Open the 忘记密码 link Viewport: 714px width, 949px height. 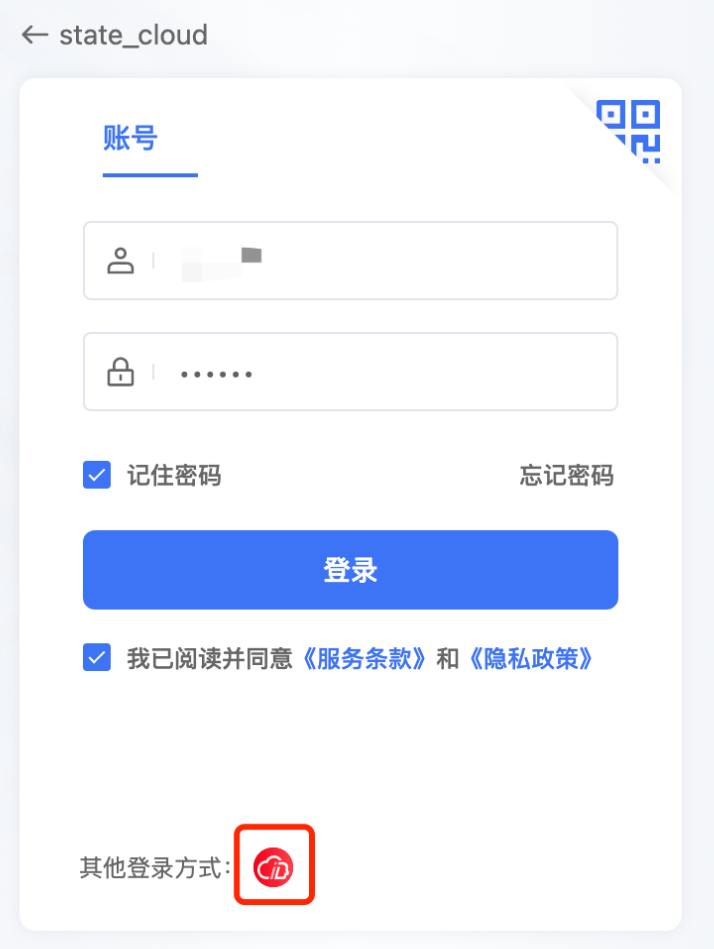pos(566,475)
